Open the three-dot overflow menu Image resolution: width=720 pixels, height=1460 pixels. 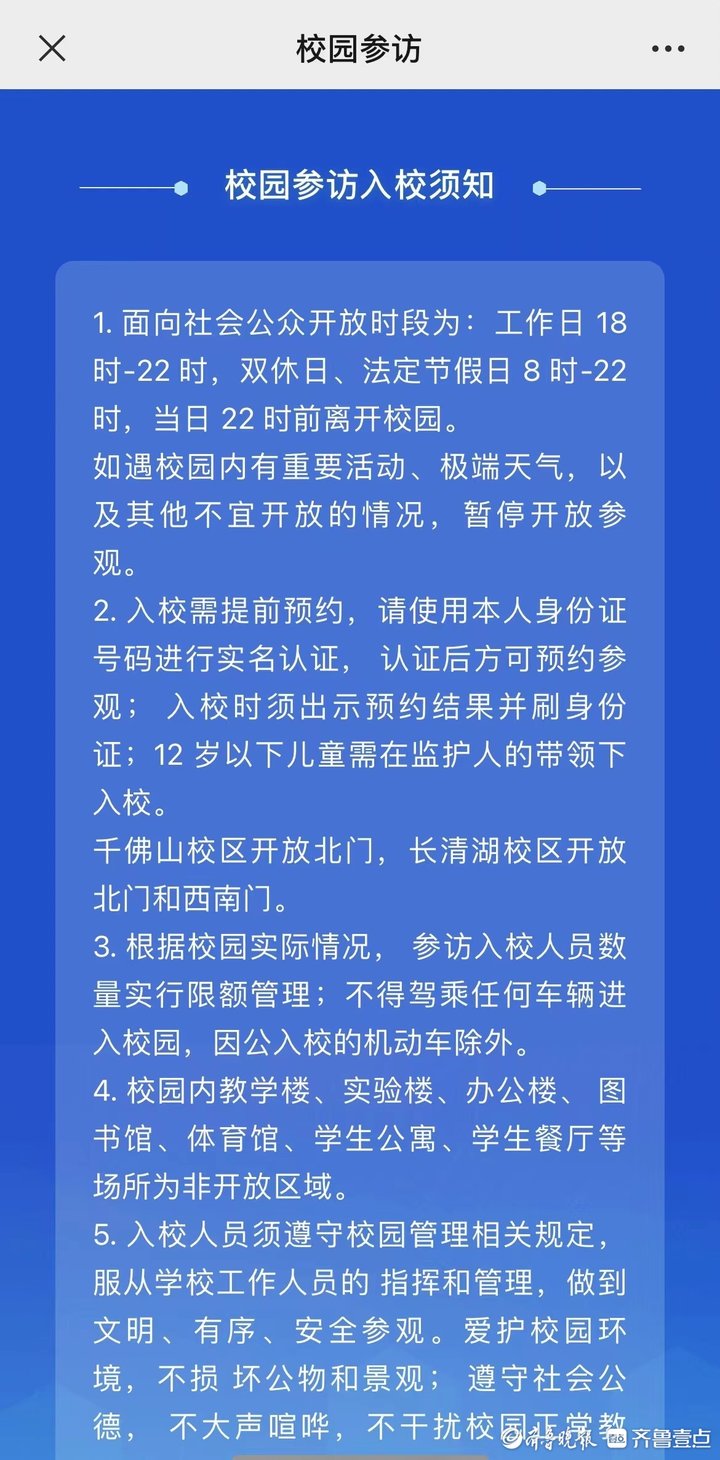pos(668,48)
